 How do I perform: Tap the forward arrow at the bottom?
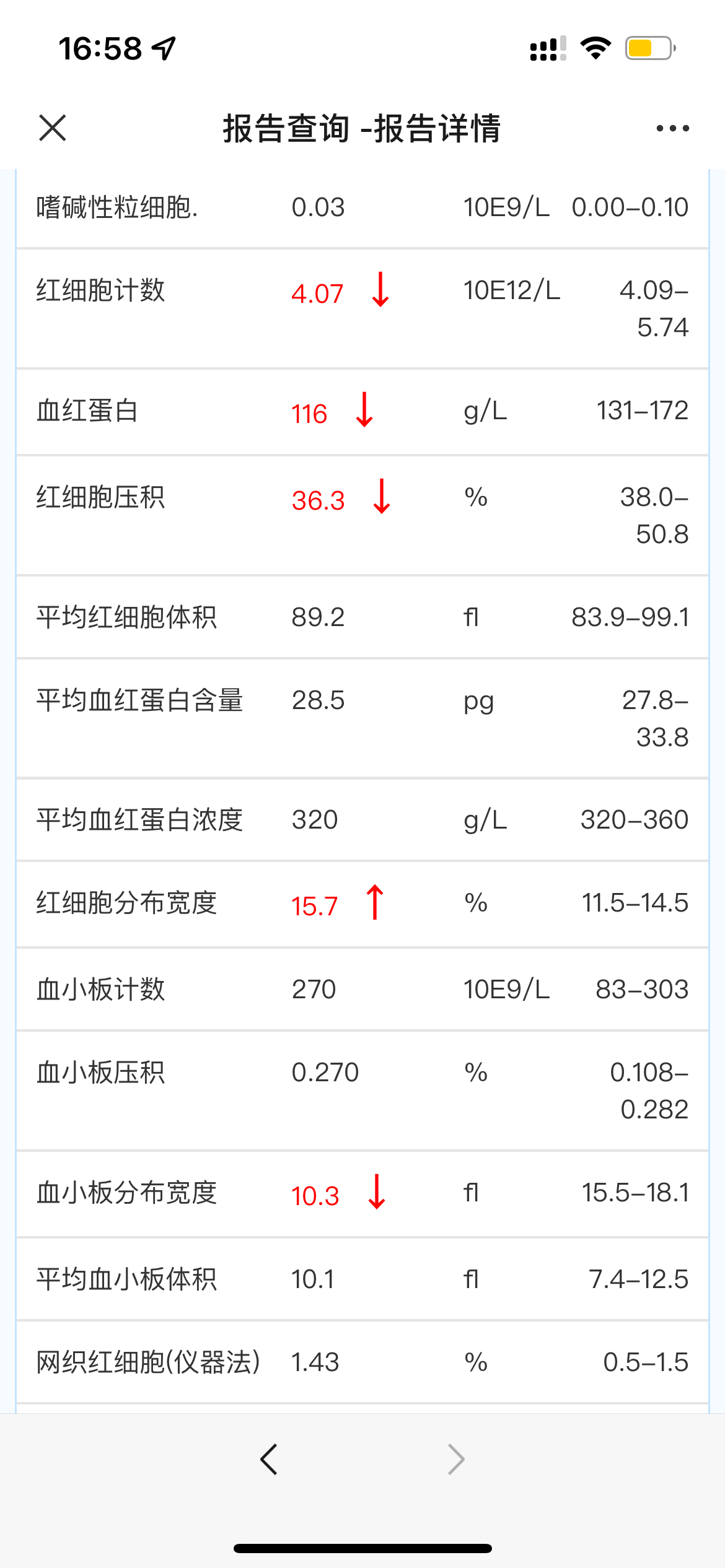coord(456,1460)
